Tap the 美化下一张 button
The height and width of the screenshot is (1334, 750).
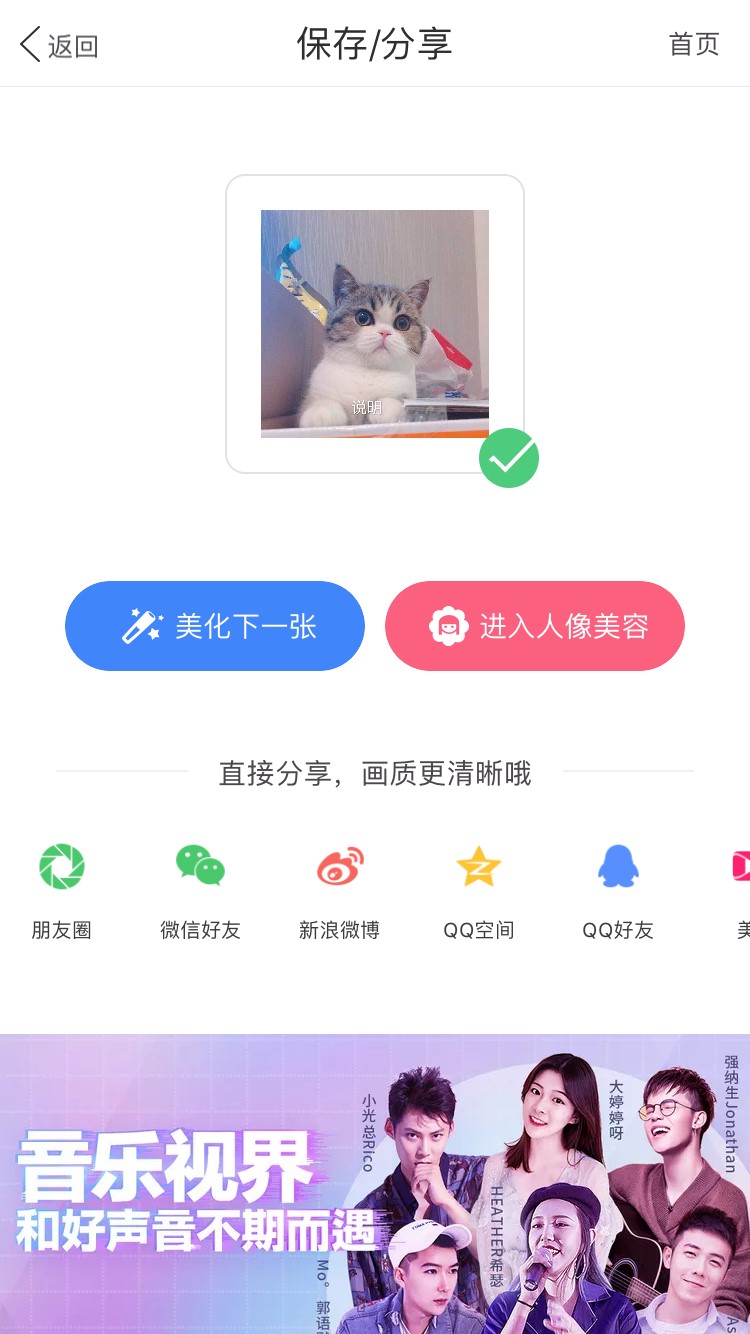tap(215, 626)
